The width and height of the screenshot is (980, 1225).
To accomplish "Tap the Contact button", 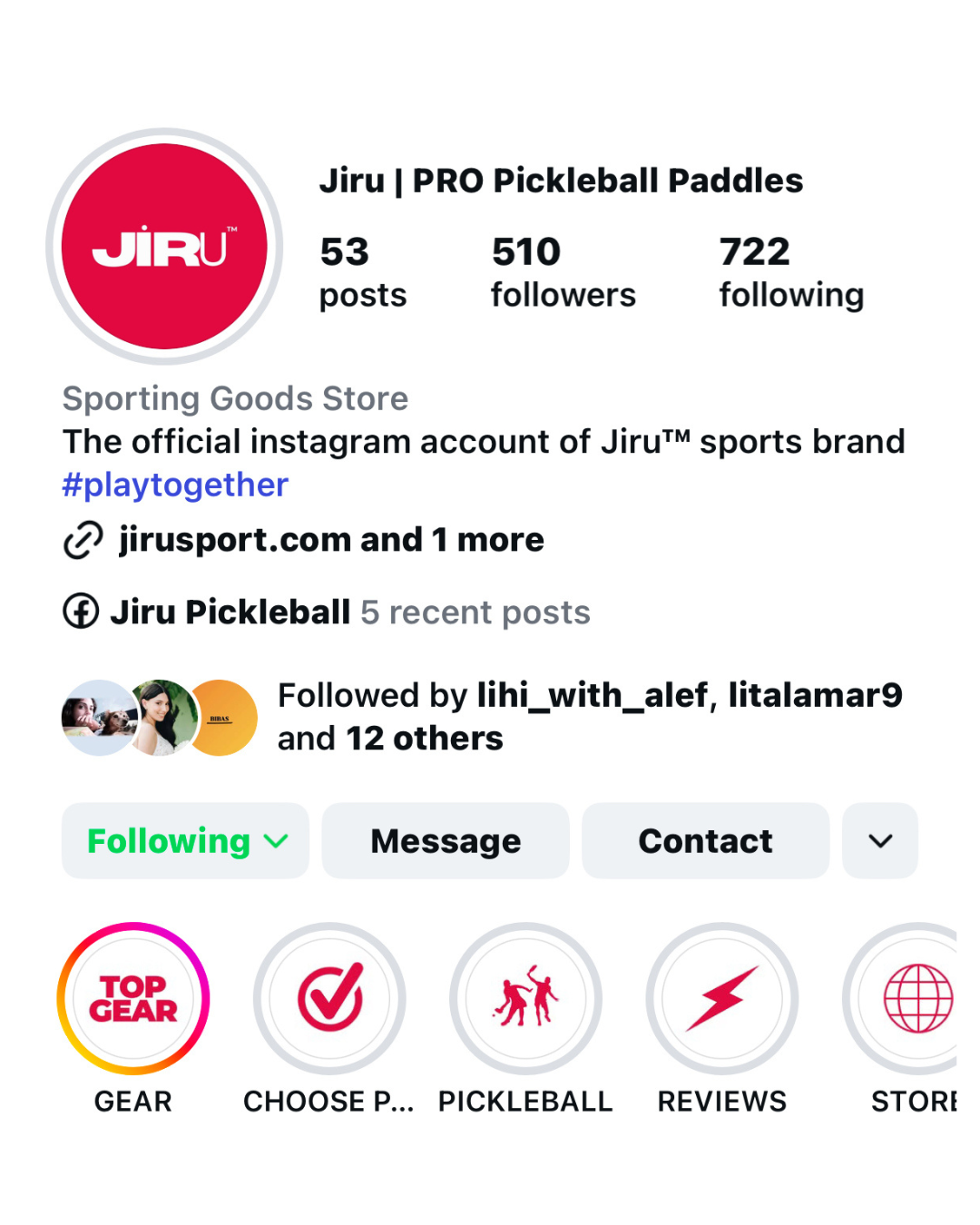I will 705,841.
